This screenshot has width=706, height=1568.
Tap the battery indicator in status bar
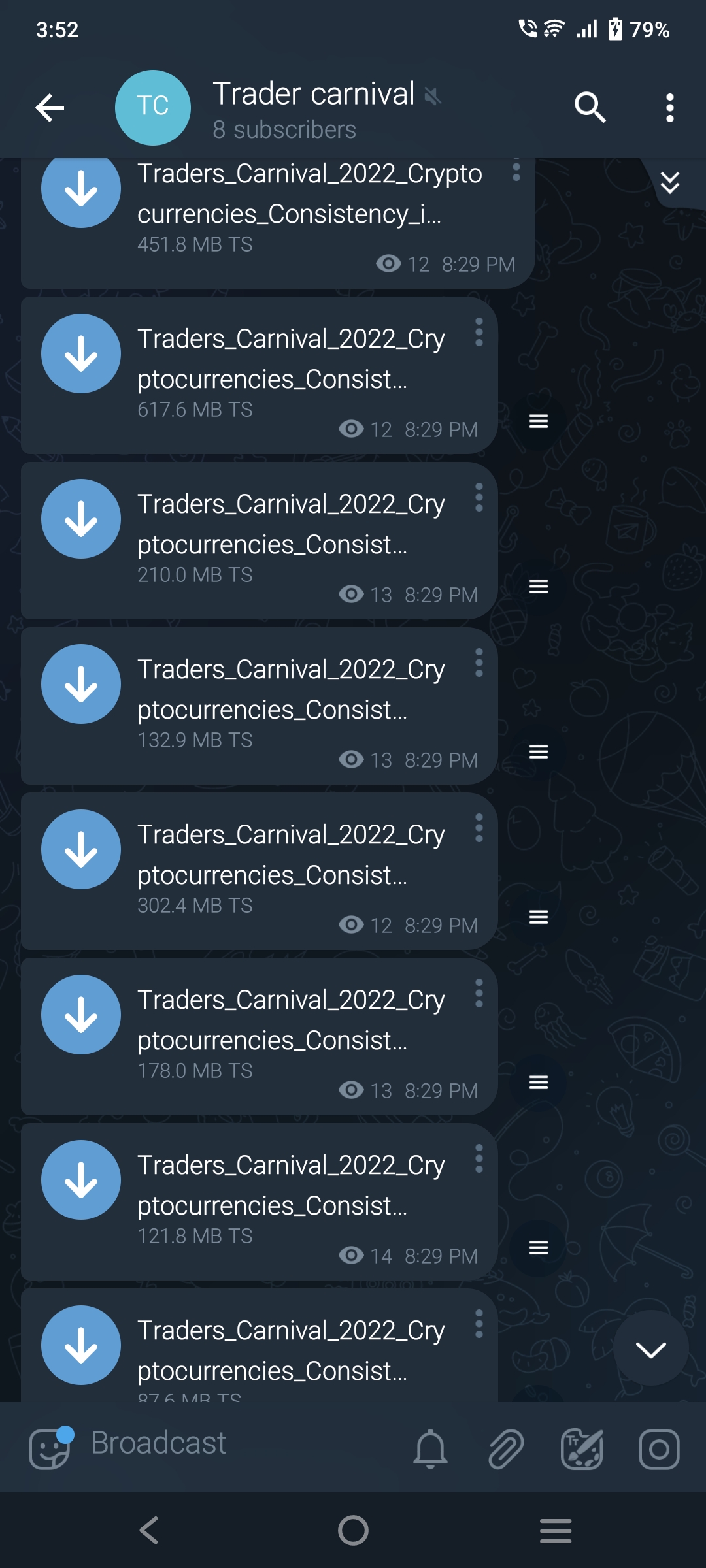pyautogui.click(x=615, y=29)
